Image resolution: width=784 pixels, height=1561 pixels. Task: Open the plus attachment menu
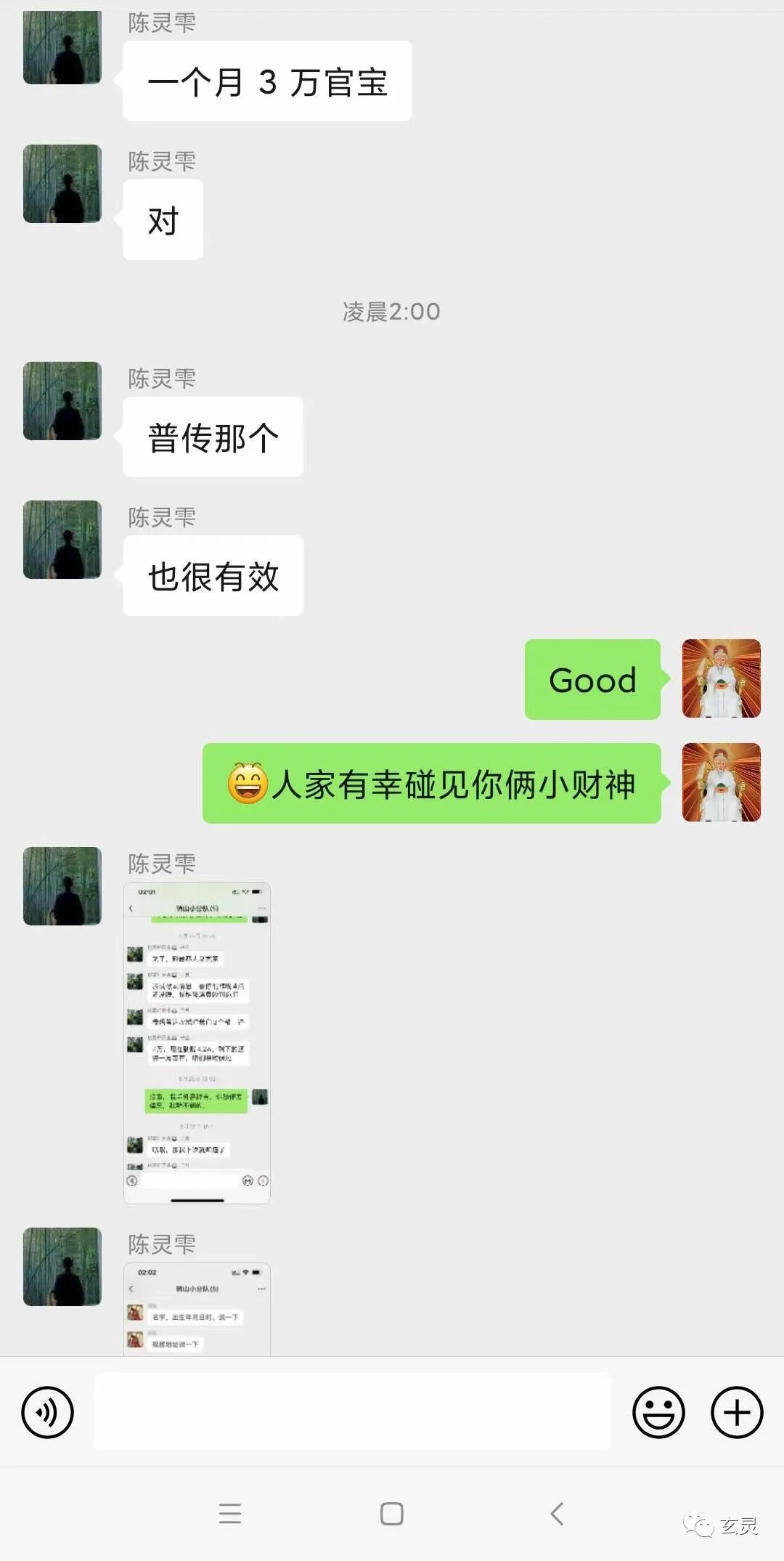pos(737,1412)
